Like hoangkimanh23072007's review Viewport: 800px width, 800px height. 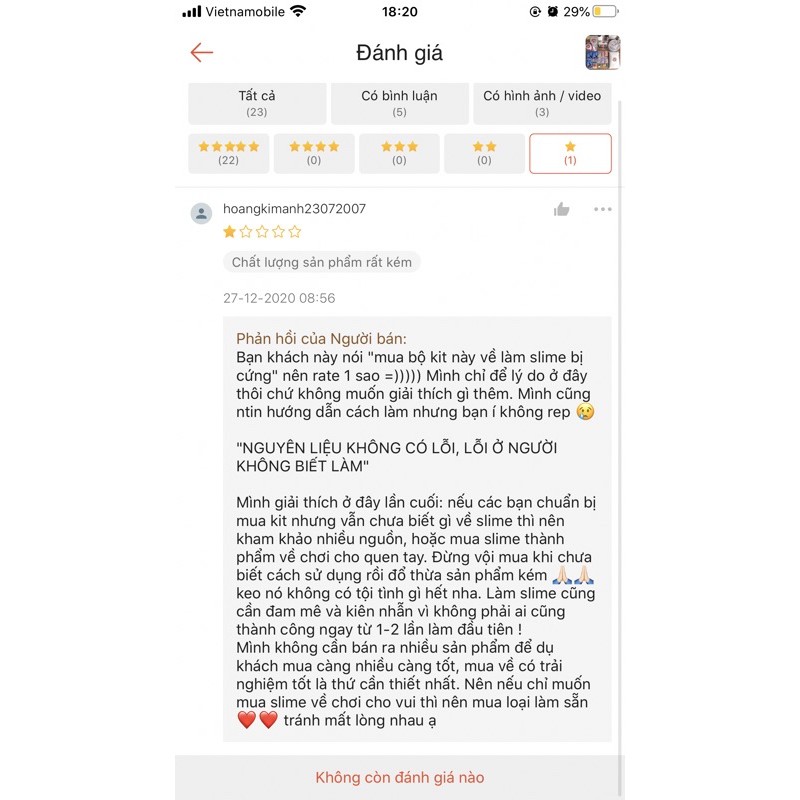tap(562, 209)
